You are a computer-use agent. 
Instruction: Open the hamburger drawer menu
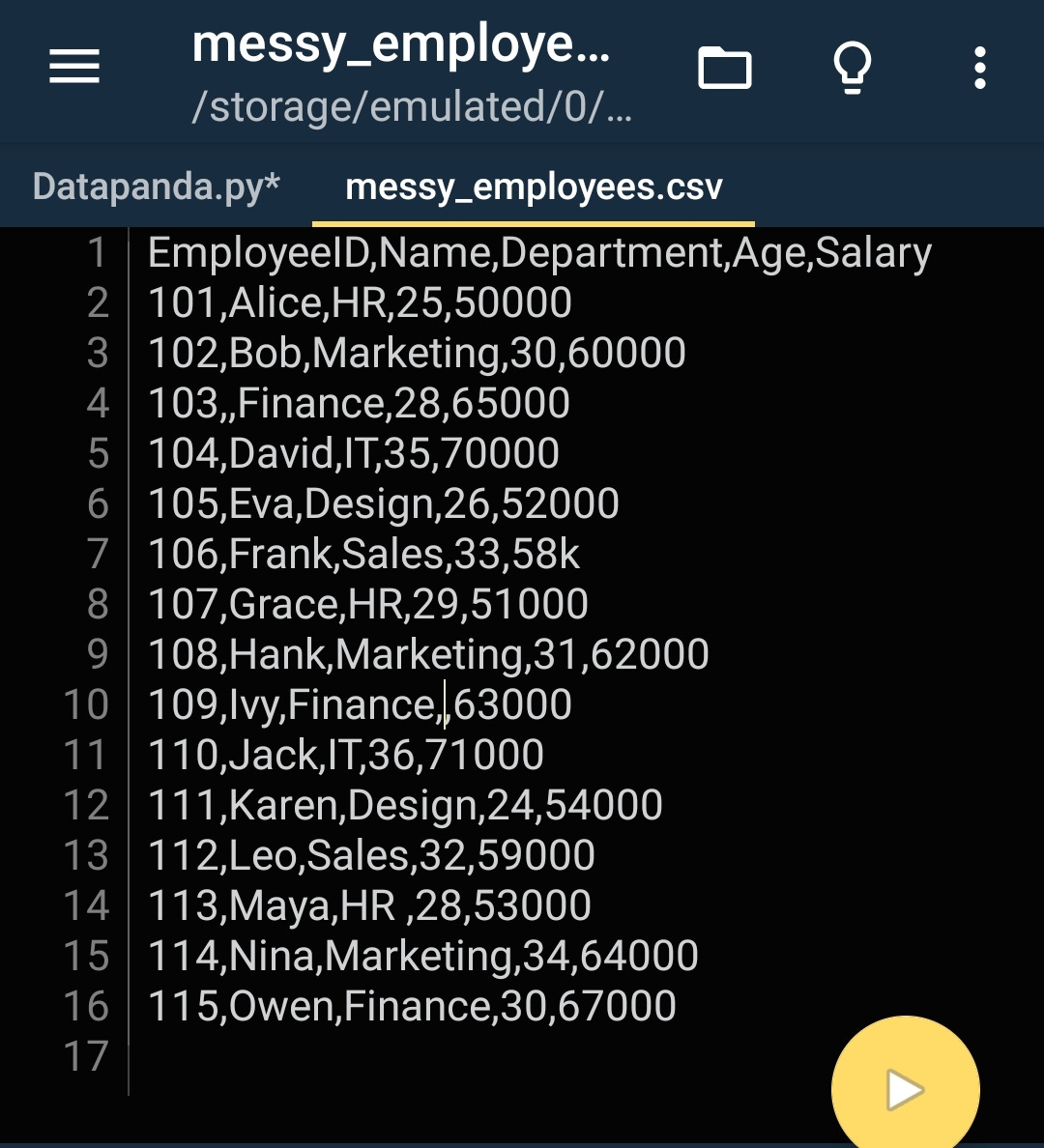(x=74, y=68)
